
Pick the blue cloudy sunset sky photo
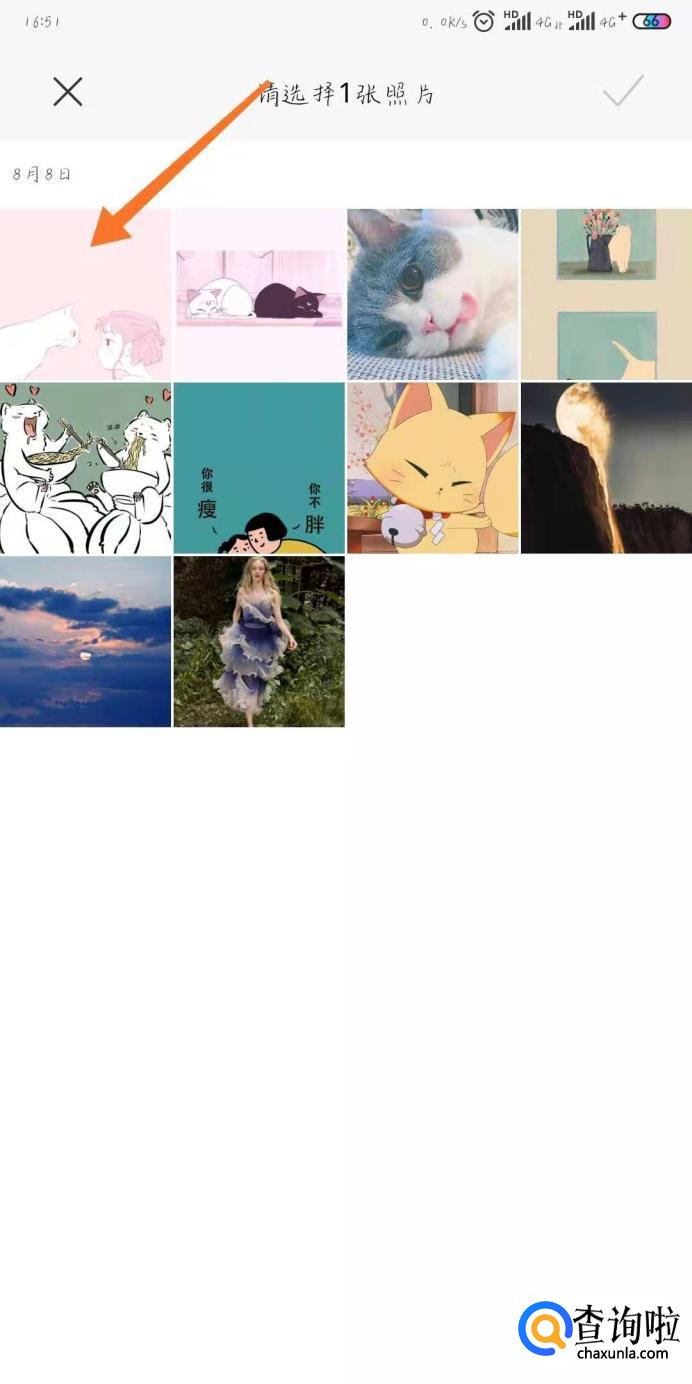coord(85,641)
